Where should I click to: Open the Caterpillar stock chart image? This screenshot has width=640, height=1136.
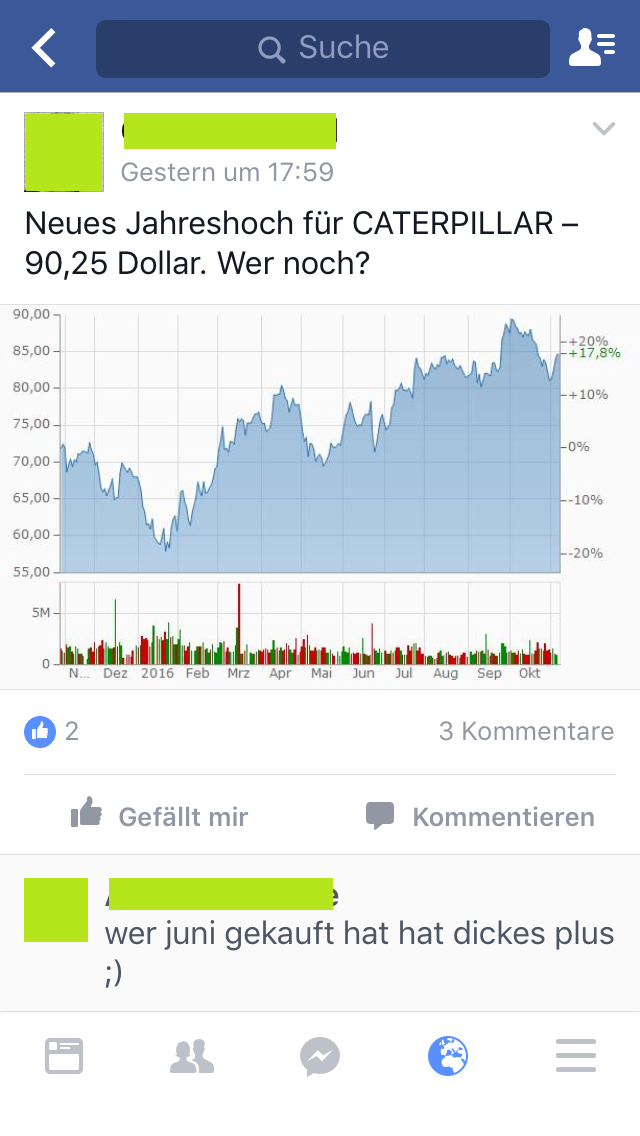320,496
